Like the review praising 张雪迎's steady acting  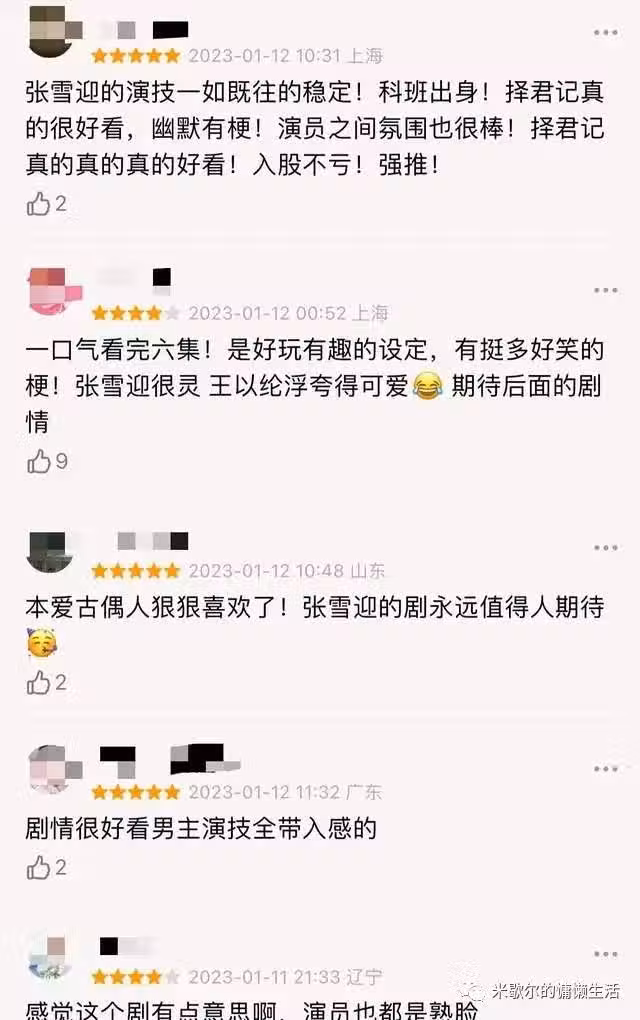(39, 204)
